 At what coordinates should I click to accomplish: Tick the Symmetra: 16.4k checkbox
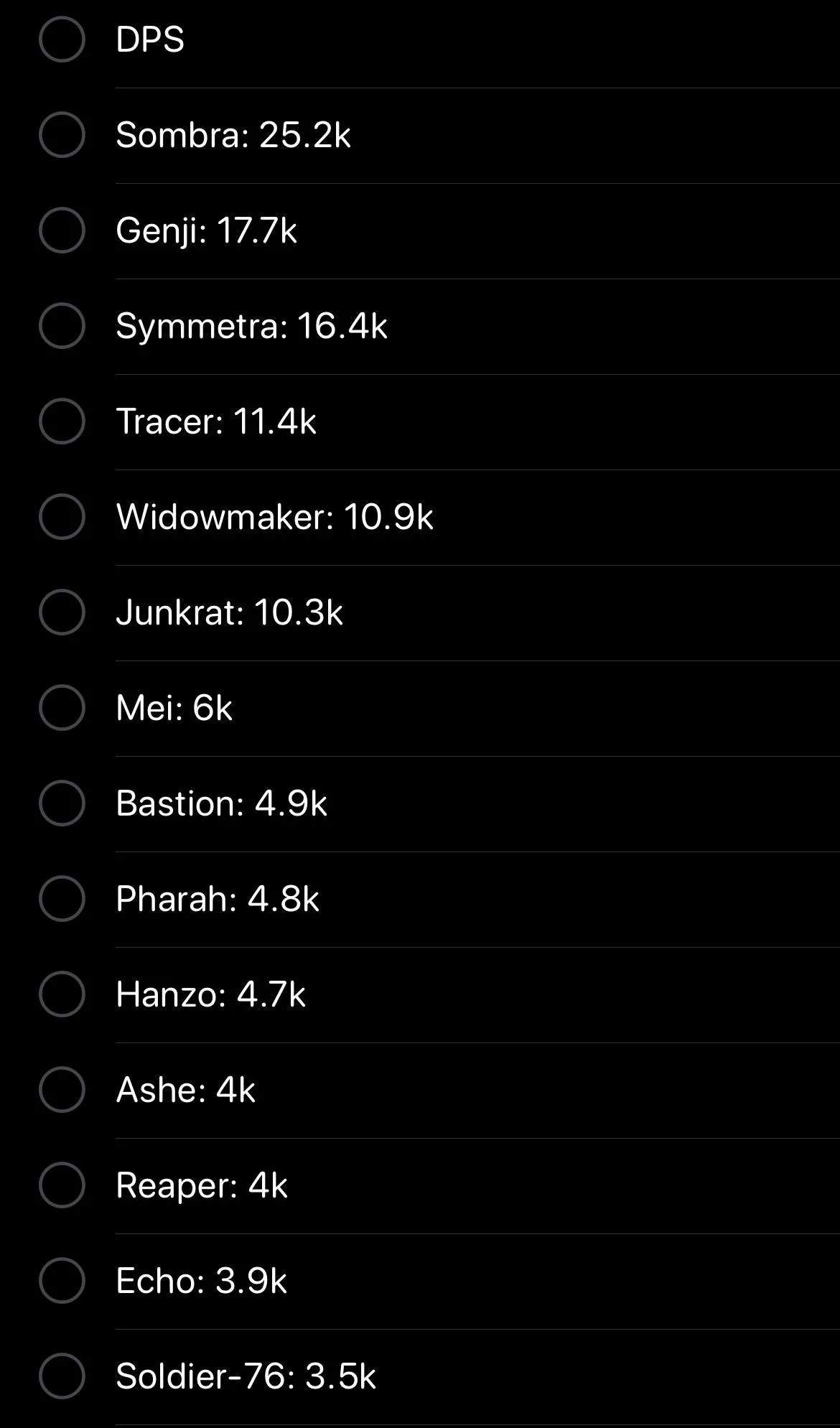point(62,326)
